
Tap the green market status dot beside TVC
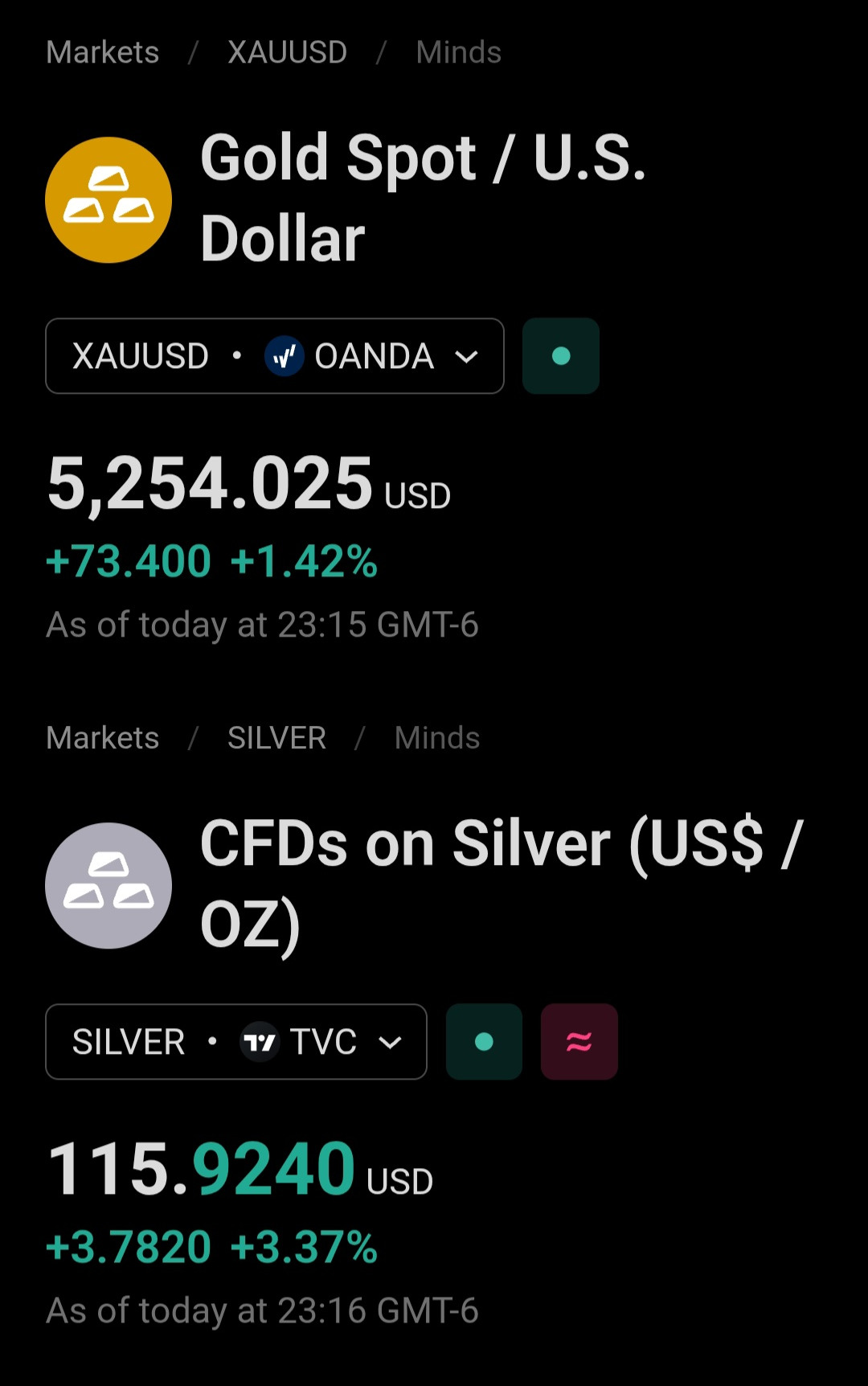(x=484, y=1042)
